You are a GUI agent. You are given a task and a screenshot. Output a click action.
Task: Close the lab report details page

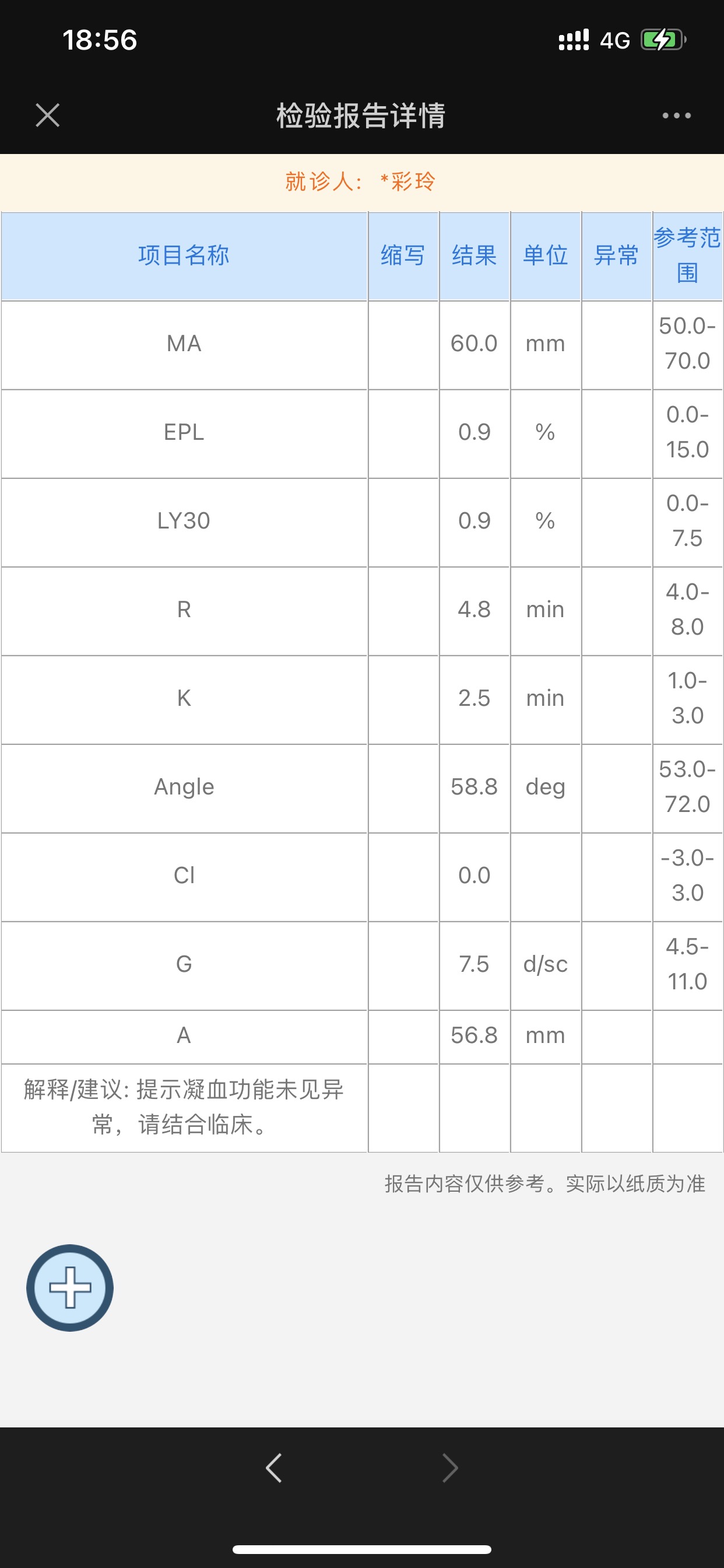point(47,115)
